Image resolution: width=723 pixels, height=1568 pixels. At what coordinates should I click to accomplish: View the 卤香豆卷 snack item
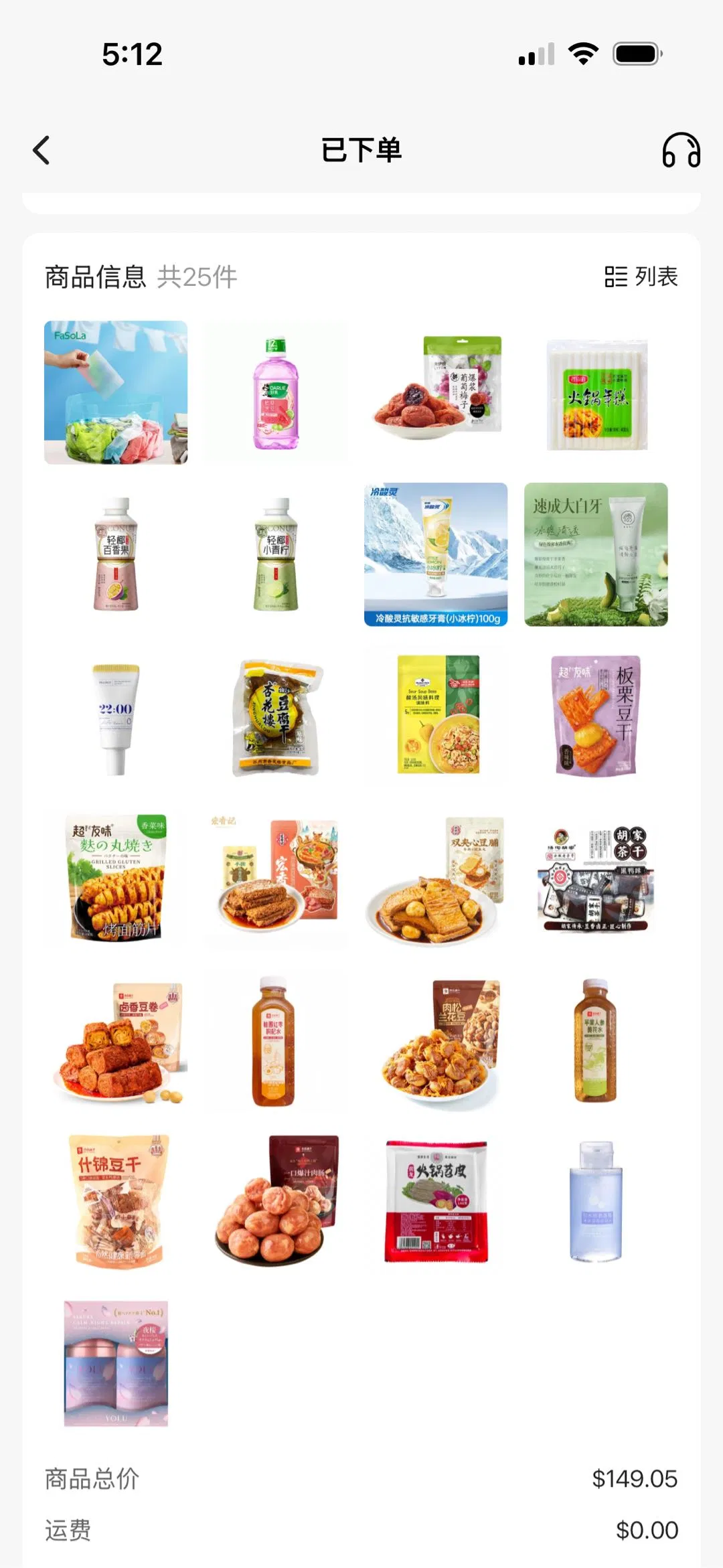[116, 1042]
